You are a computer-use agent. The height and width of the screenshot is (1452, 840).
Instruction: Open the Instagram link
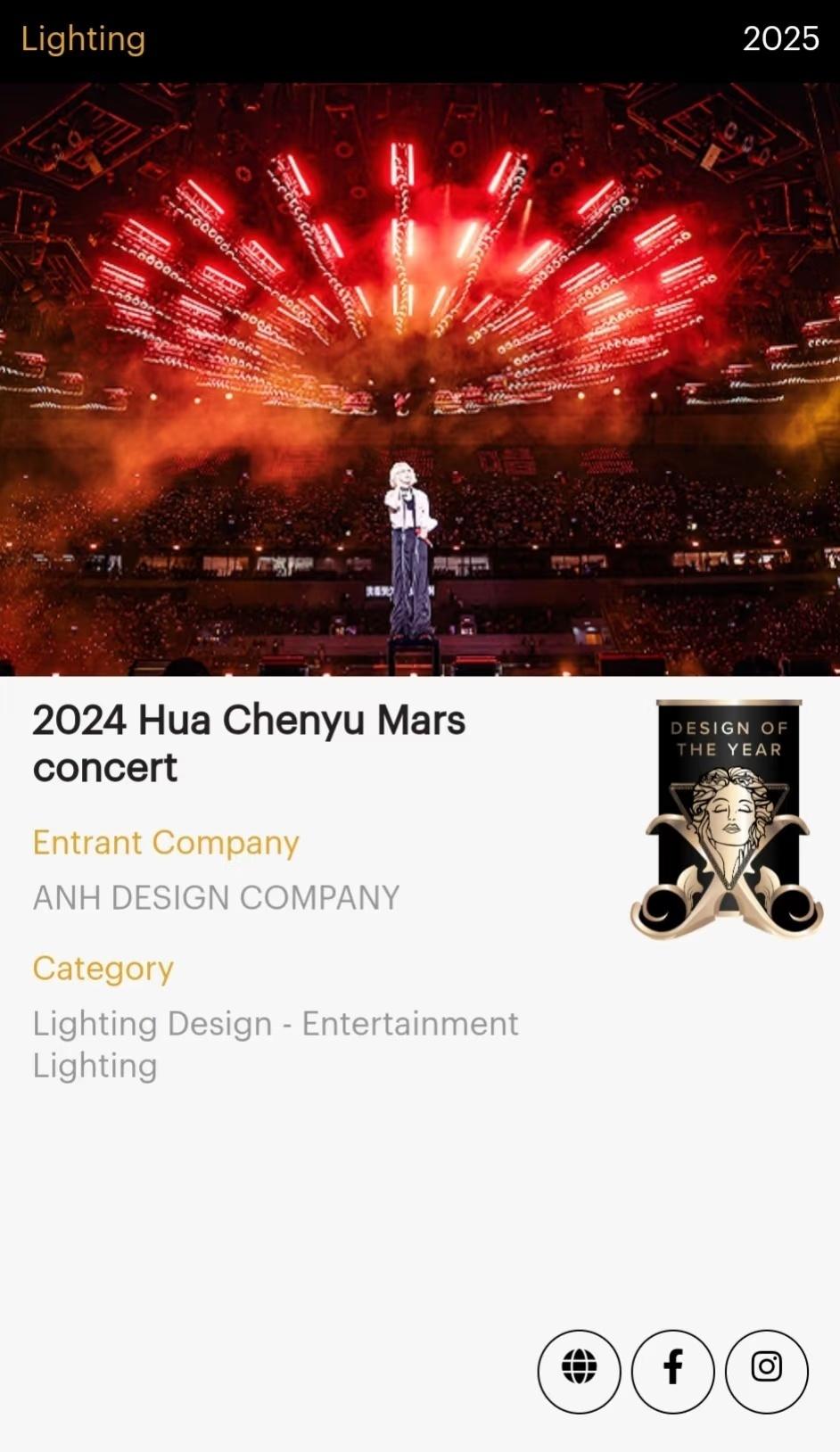[767, 1371]
